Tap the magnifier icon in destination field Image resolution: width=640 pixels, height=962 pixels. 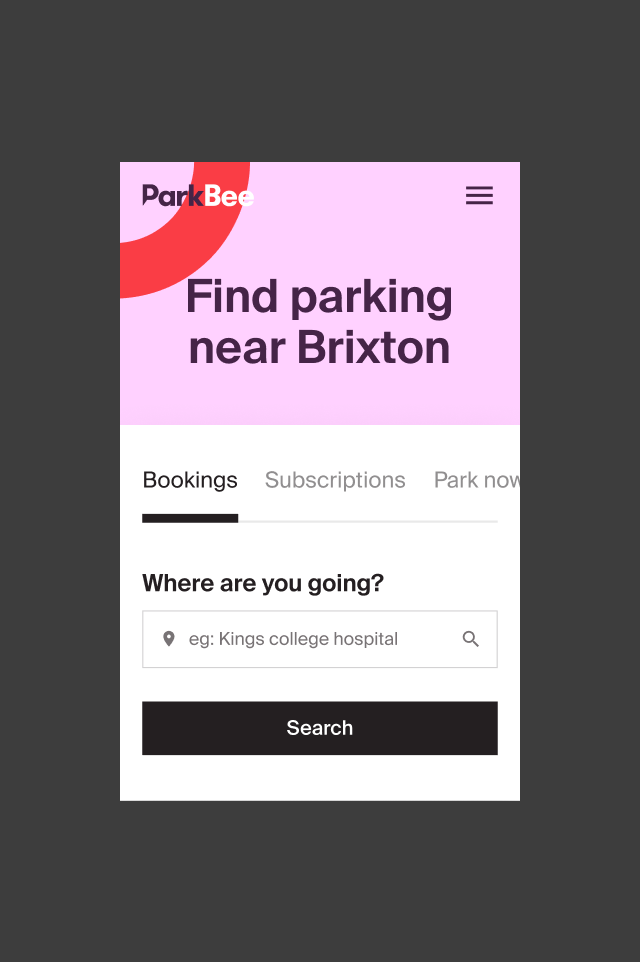click(x=470, y=639)
